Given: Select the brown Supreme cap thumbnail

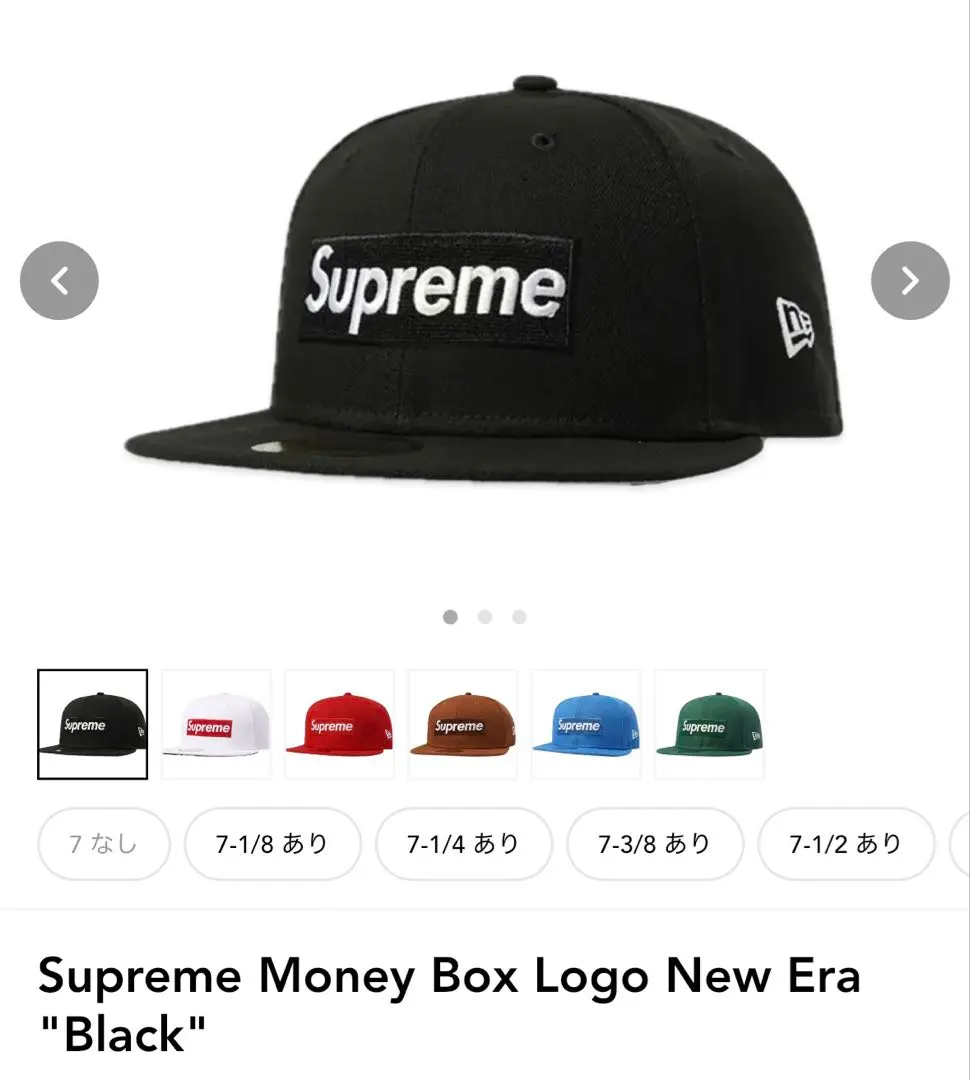Looking at the screenshot, I should coord(463,723).
